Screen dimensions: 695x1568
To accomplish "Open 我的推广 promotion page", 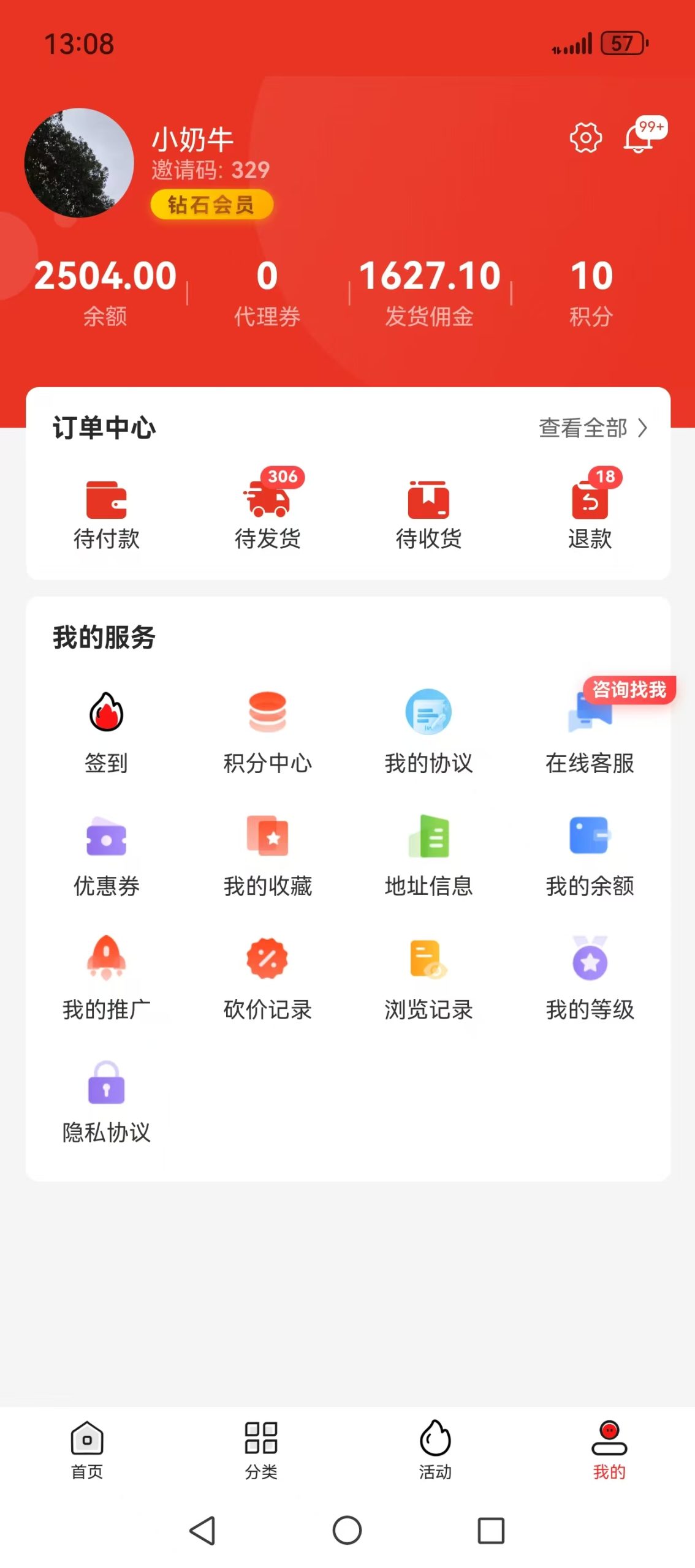I will [106, 979].
